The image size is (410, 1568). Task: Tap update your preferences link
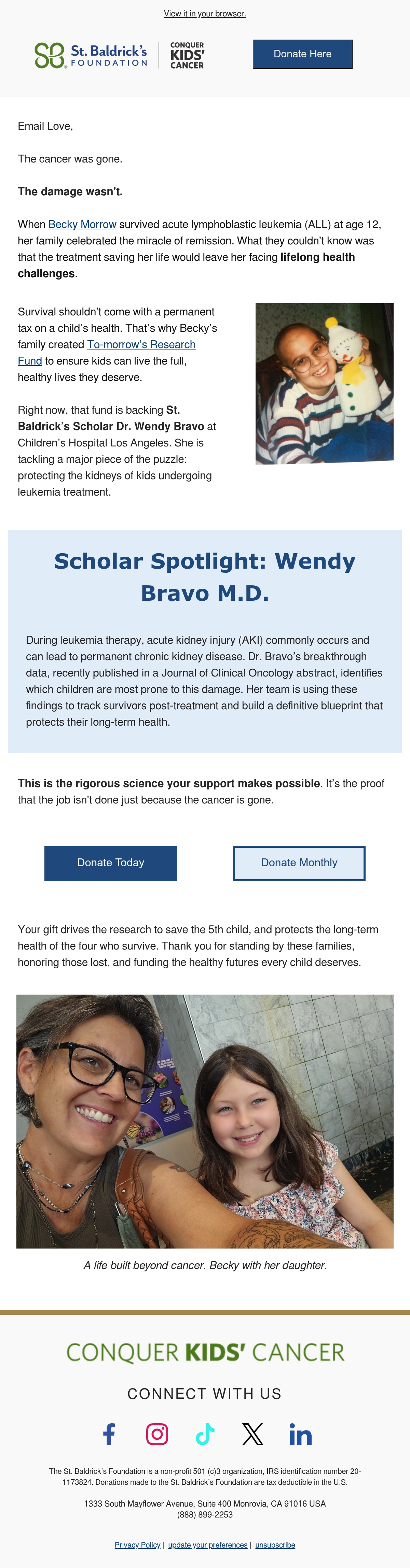(208, 1545)
